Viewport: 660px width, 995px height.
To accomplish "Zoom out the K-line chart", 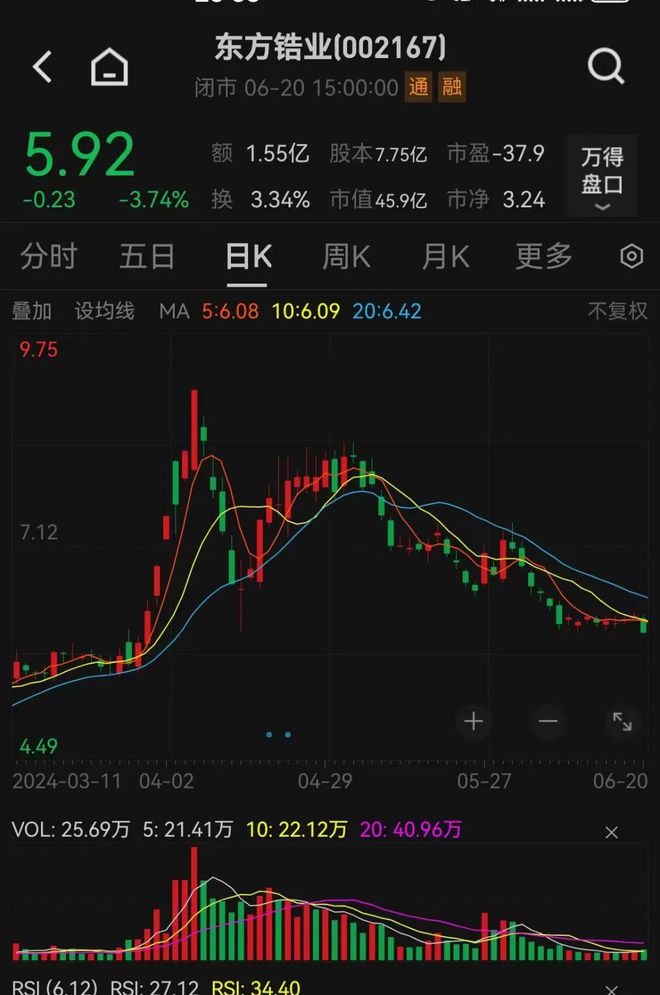I will [x=548, y=721].
